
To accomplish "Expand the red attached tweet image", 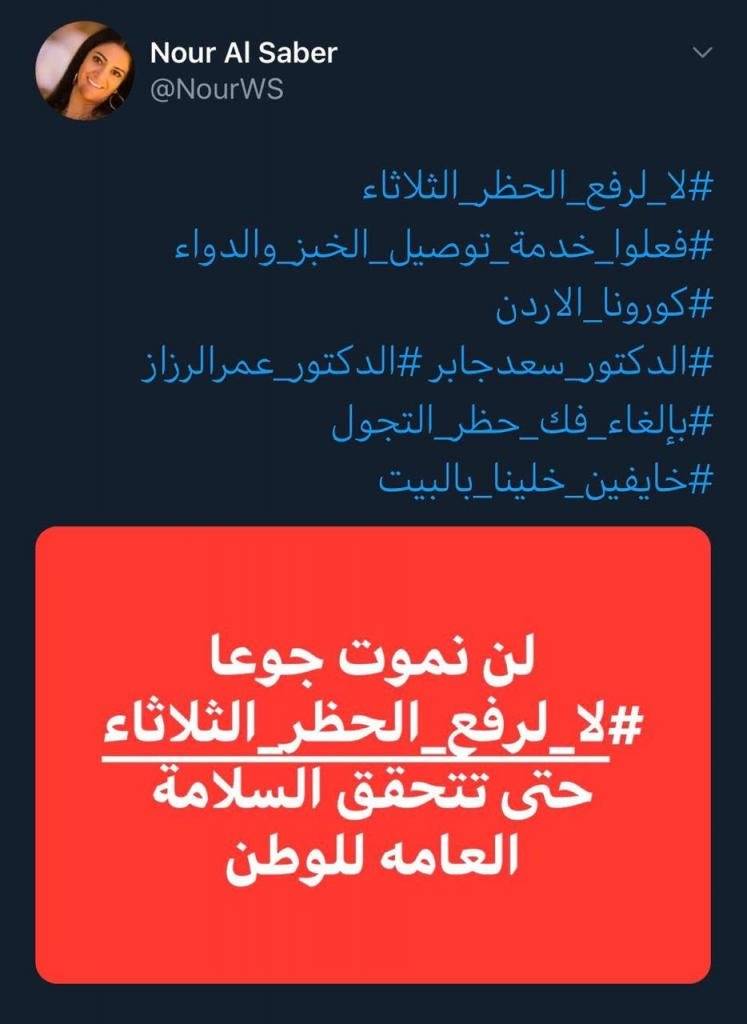I will click(x=373, y=755).
